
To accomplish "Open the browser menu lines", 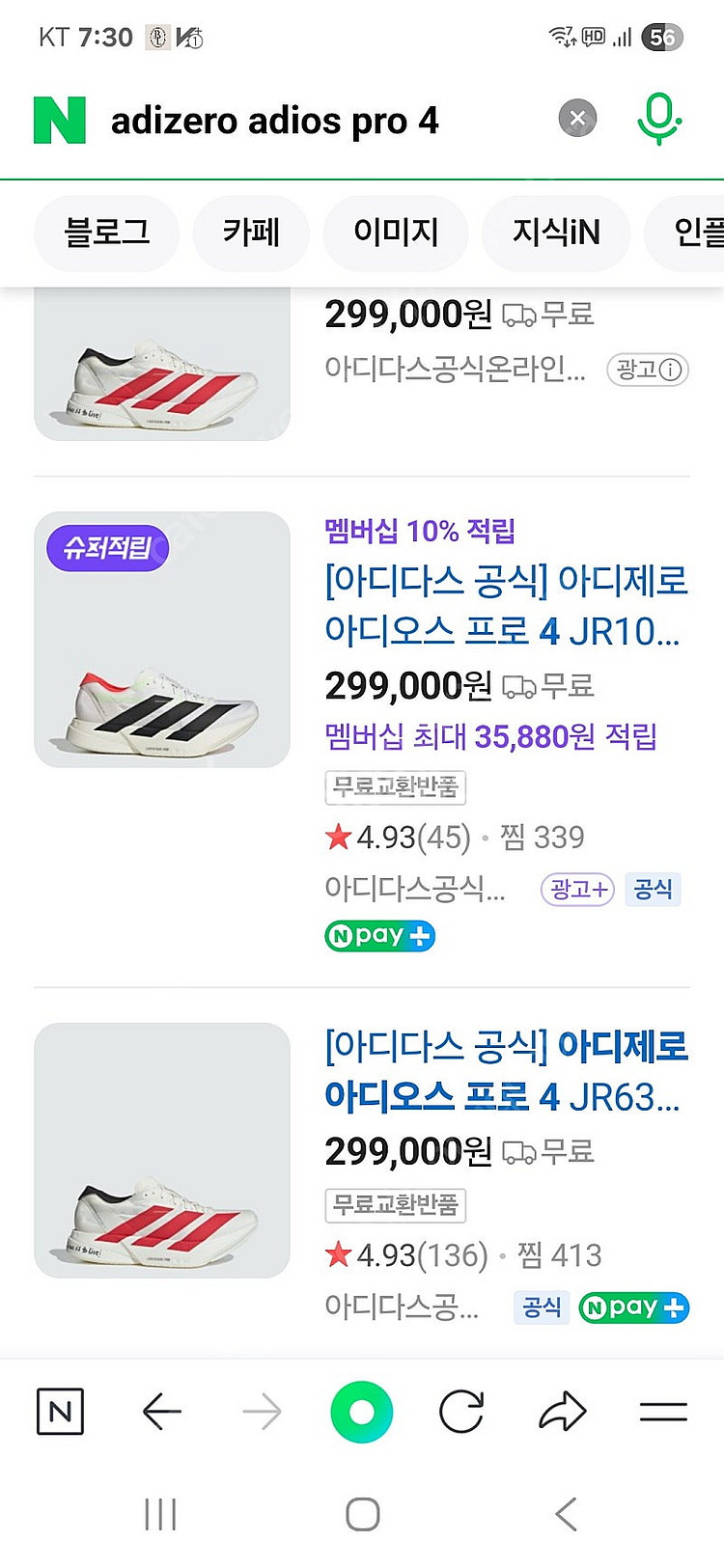I will click(663, 1413).
